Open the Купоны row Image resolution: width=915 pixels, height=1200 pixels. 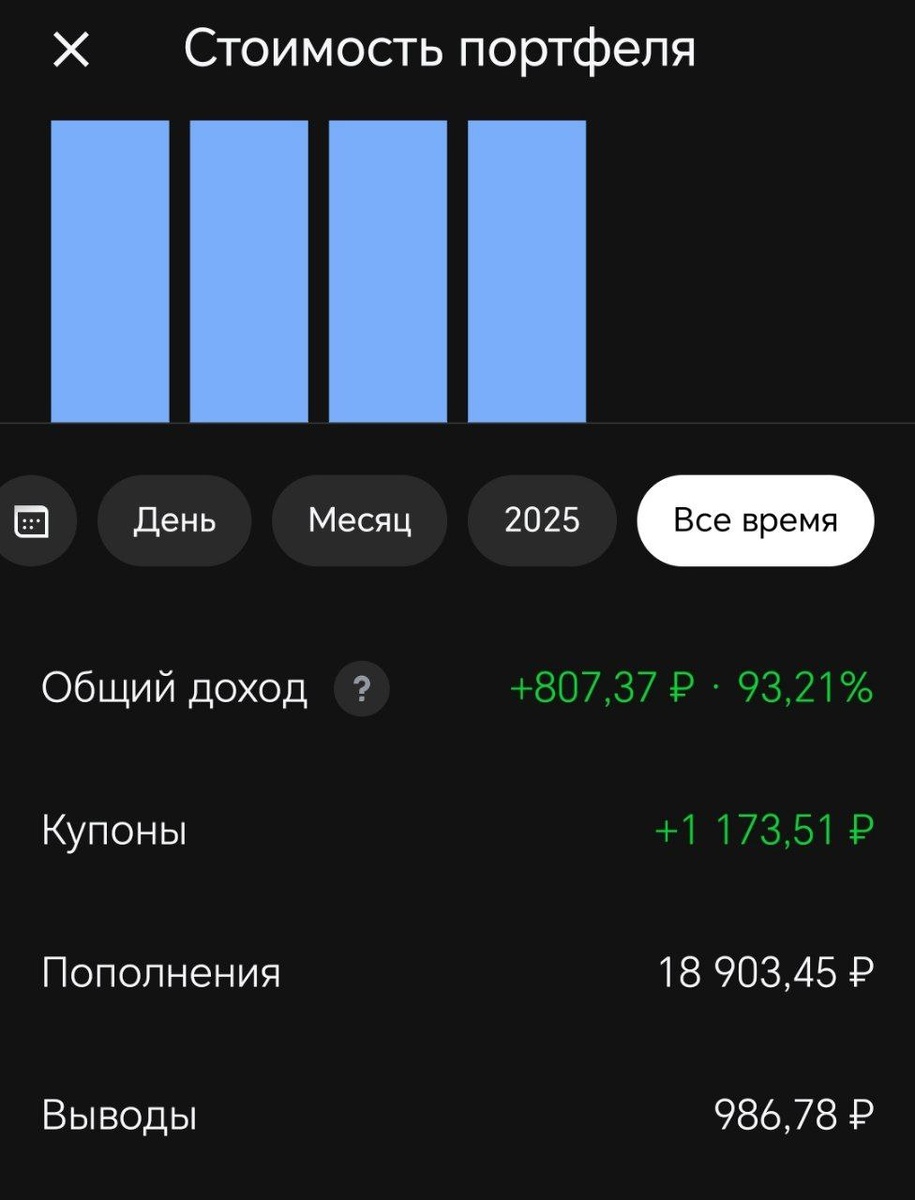click(x=113, y=830)
